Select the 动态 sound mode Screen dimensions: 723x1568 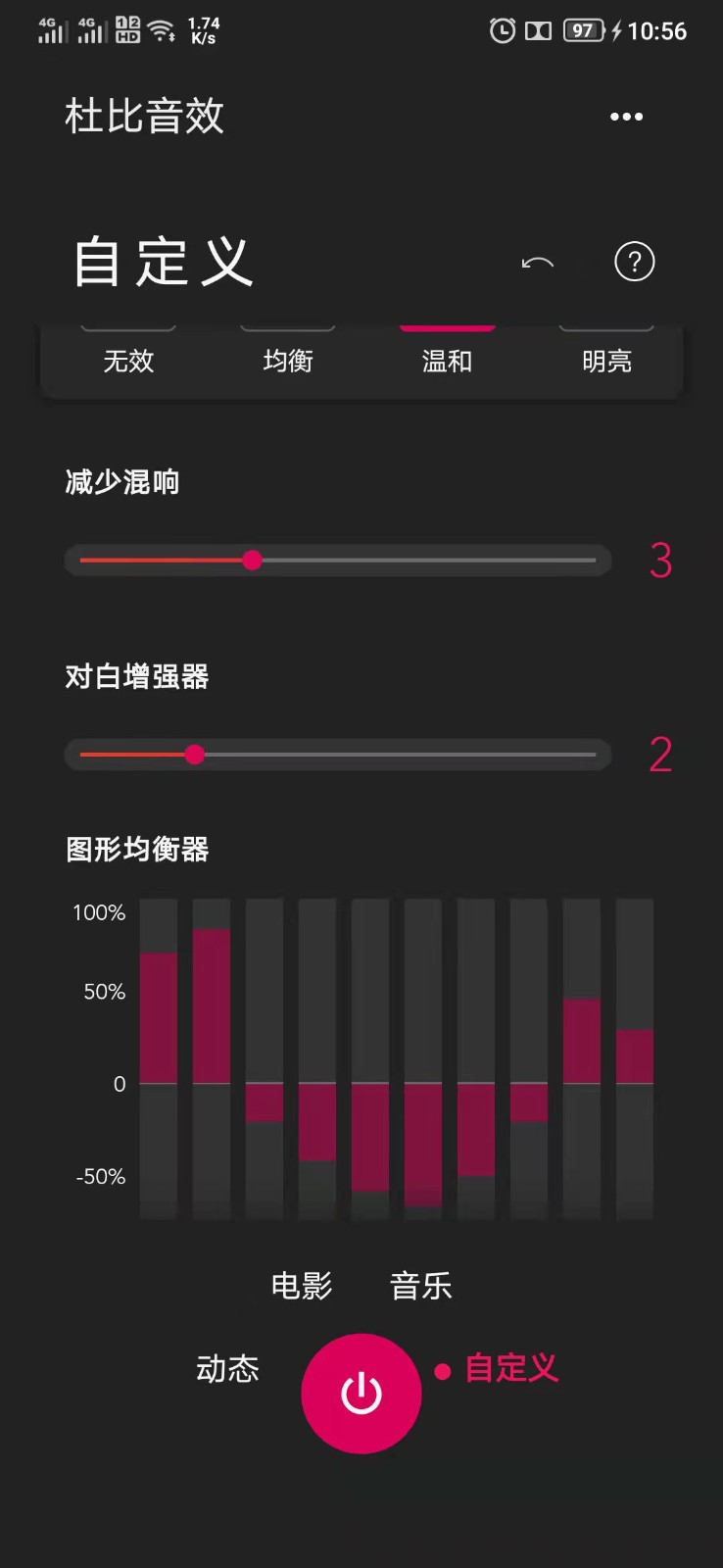click(x=227, y=1368)
